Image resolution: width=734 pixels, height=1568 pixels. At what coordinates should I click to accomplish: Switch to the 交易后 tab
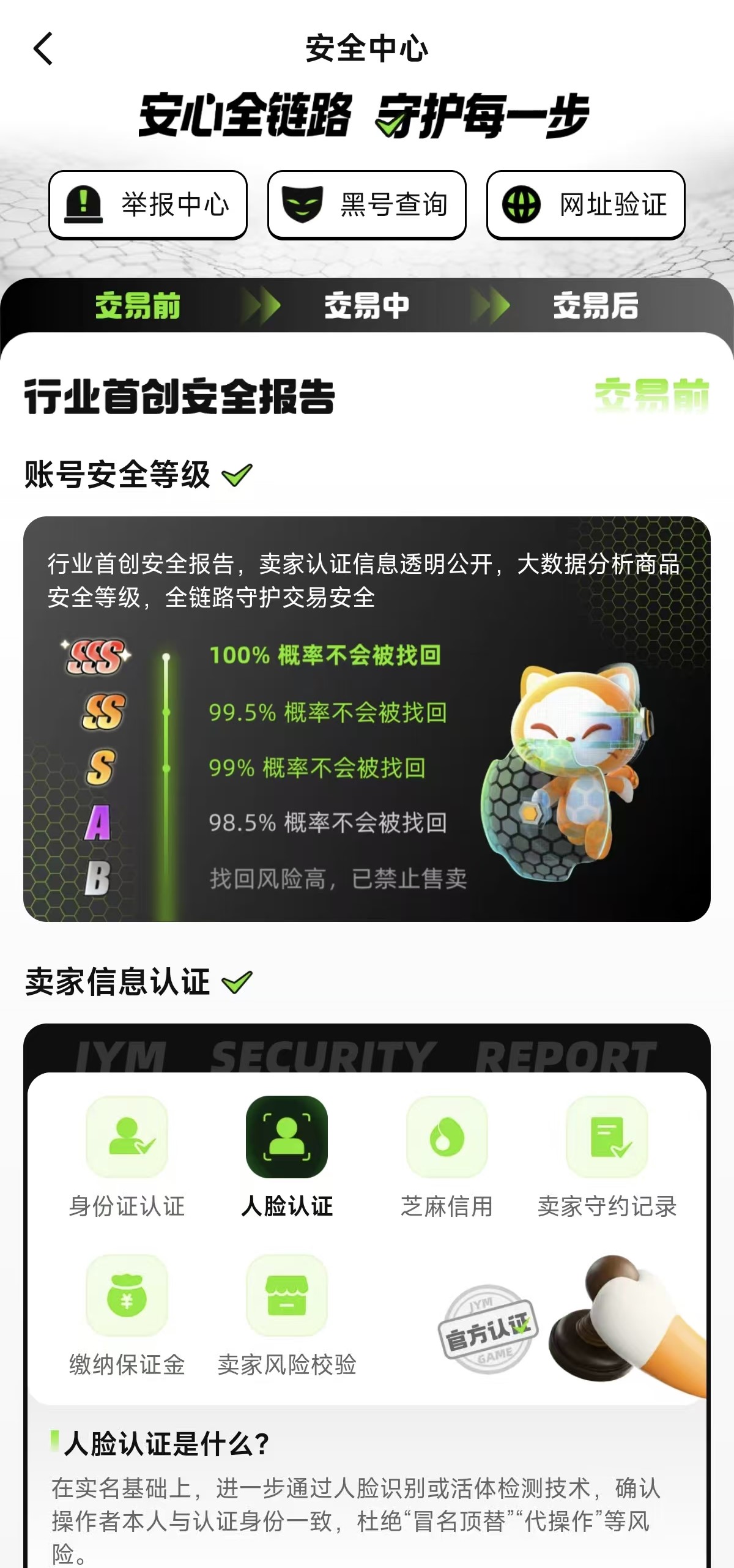[x=596, y=305]
